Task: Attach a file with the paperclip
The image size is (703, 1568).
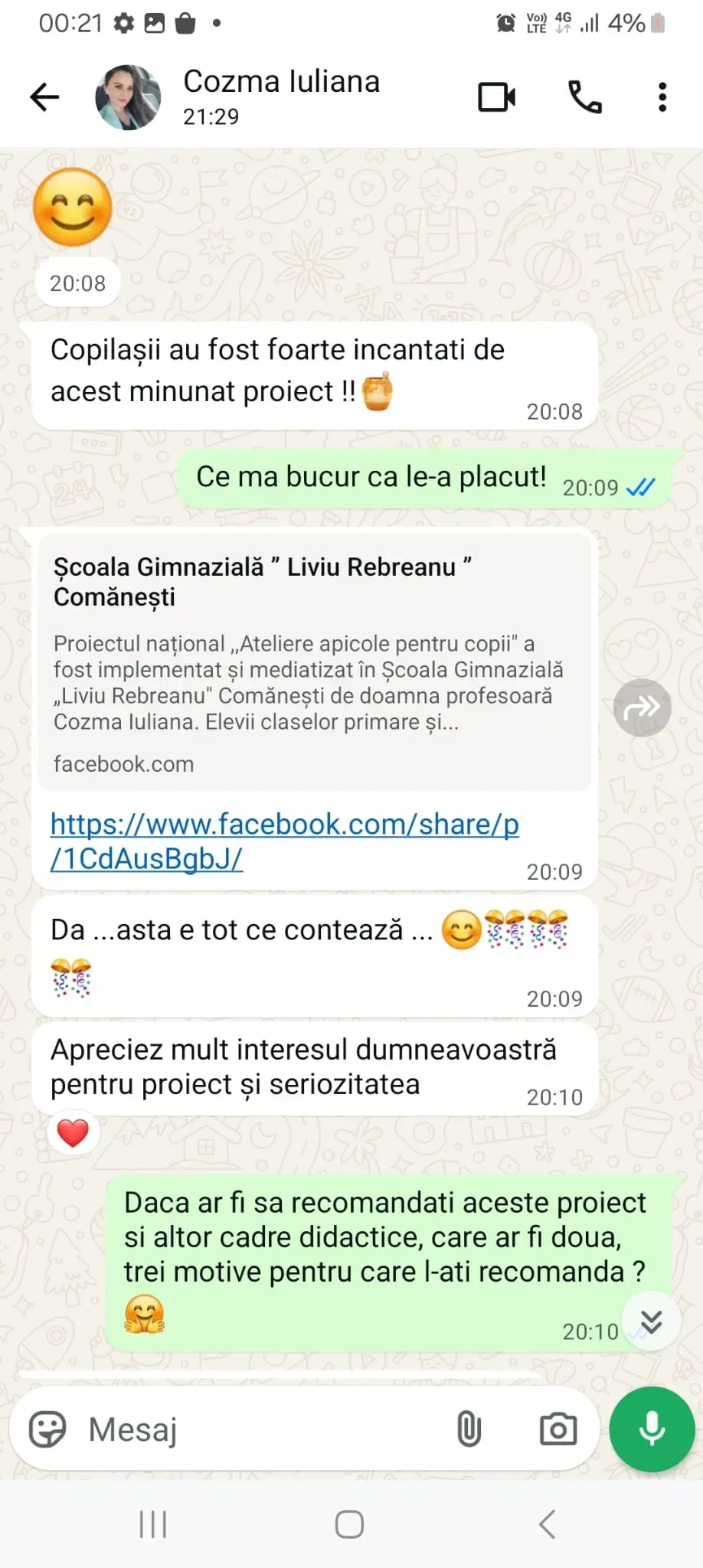Action: pyautogui.click(x=469, y=1429)
